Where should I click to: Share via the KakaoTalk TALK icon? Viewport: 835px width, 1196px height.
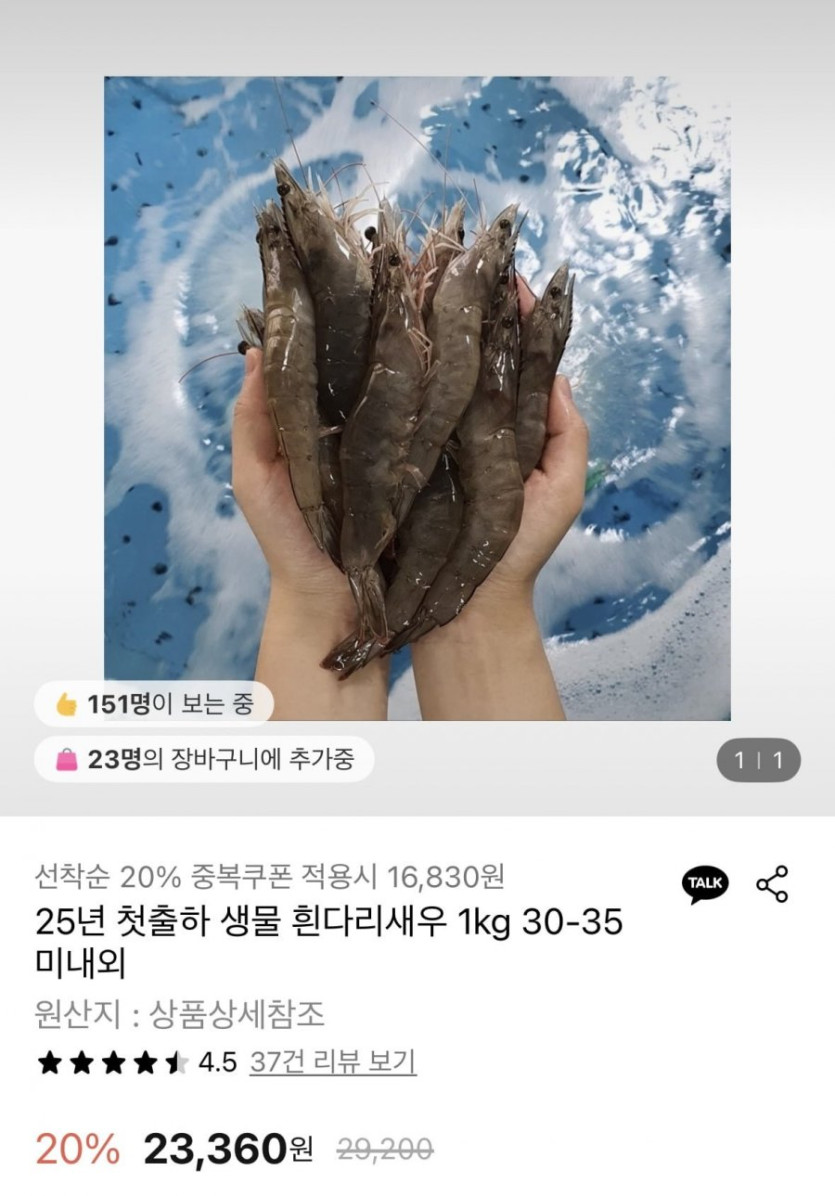pyautogui.click(x=705, y=884)
